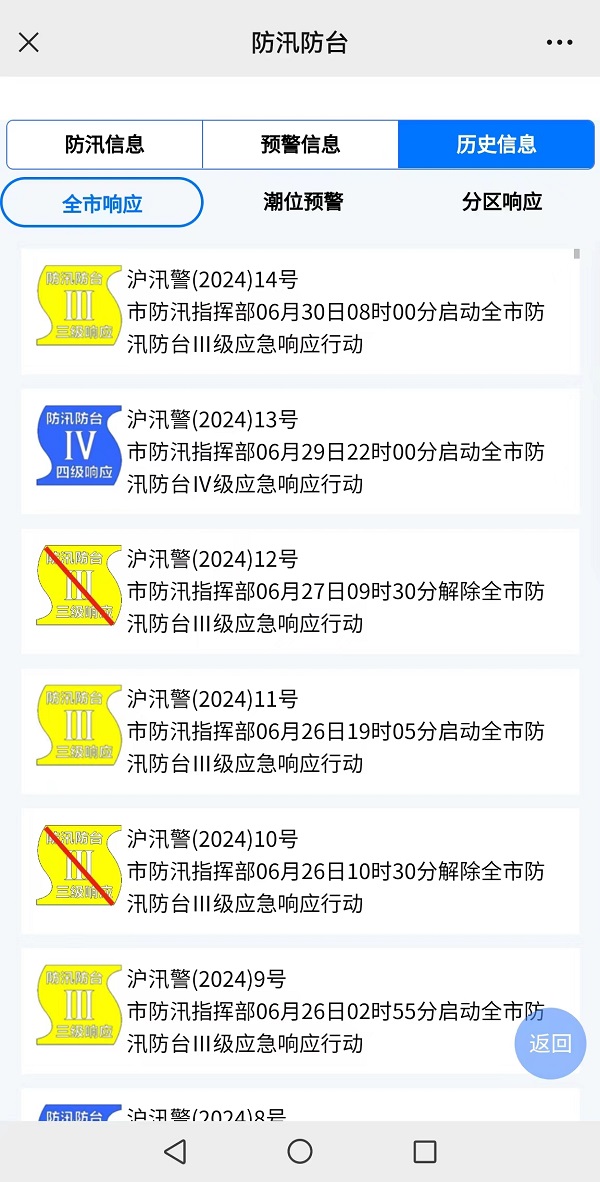The image size is (600, 1182).
Task: Switch to the 防汛信息 tab
Action: click(105, 144)
